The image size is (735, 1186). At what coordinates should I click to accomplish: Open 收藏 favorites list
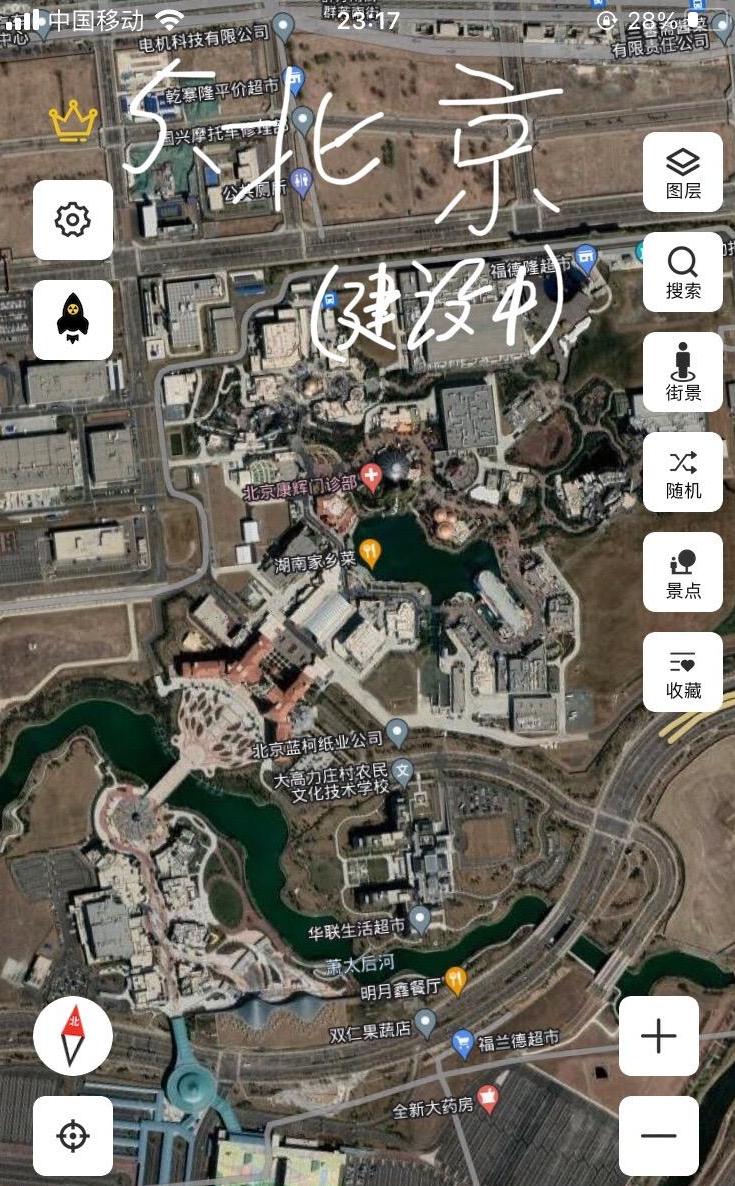coord(683,672)
